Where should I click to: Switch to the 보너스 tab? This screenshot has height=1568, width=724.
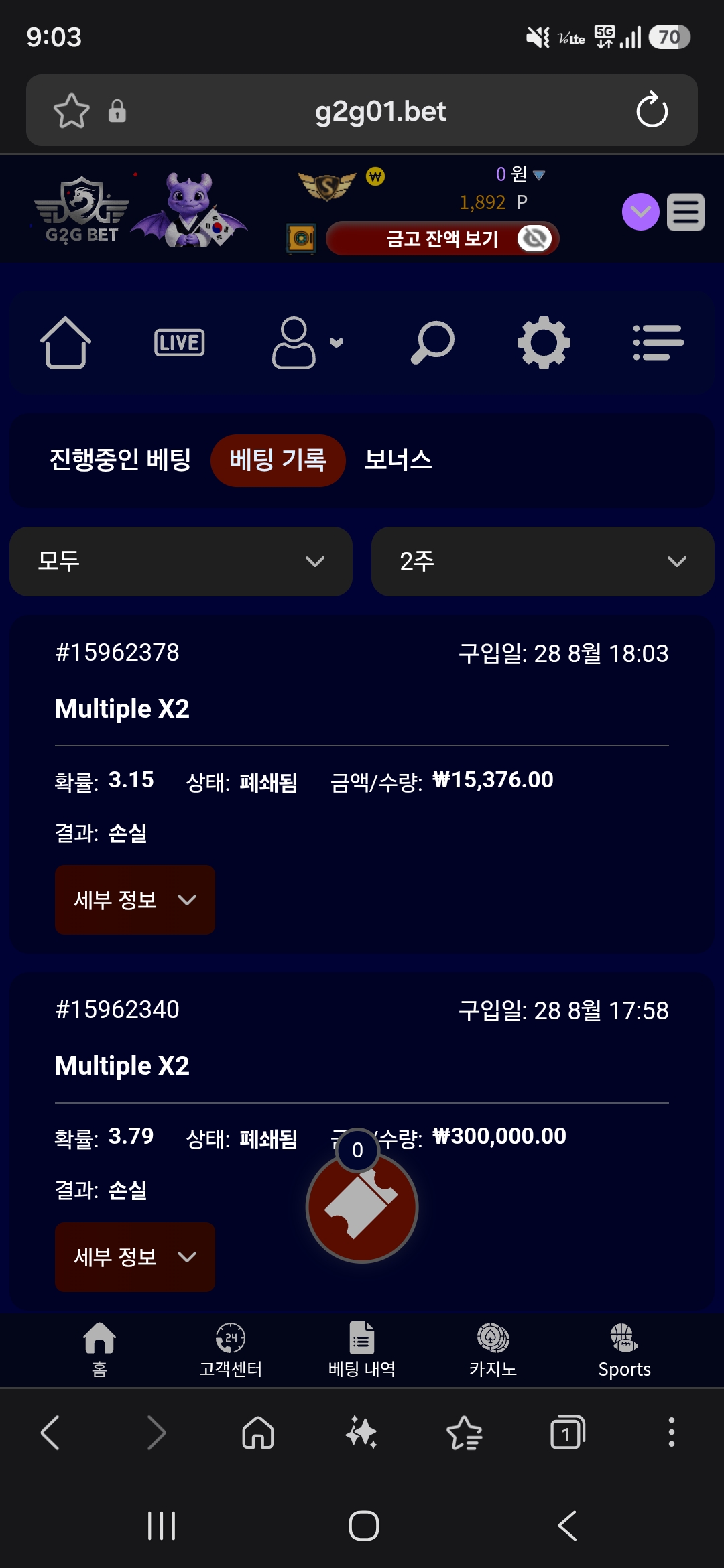tap(398, 460)
